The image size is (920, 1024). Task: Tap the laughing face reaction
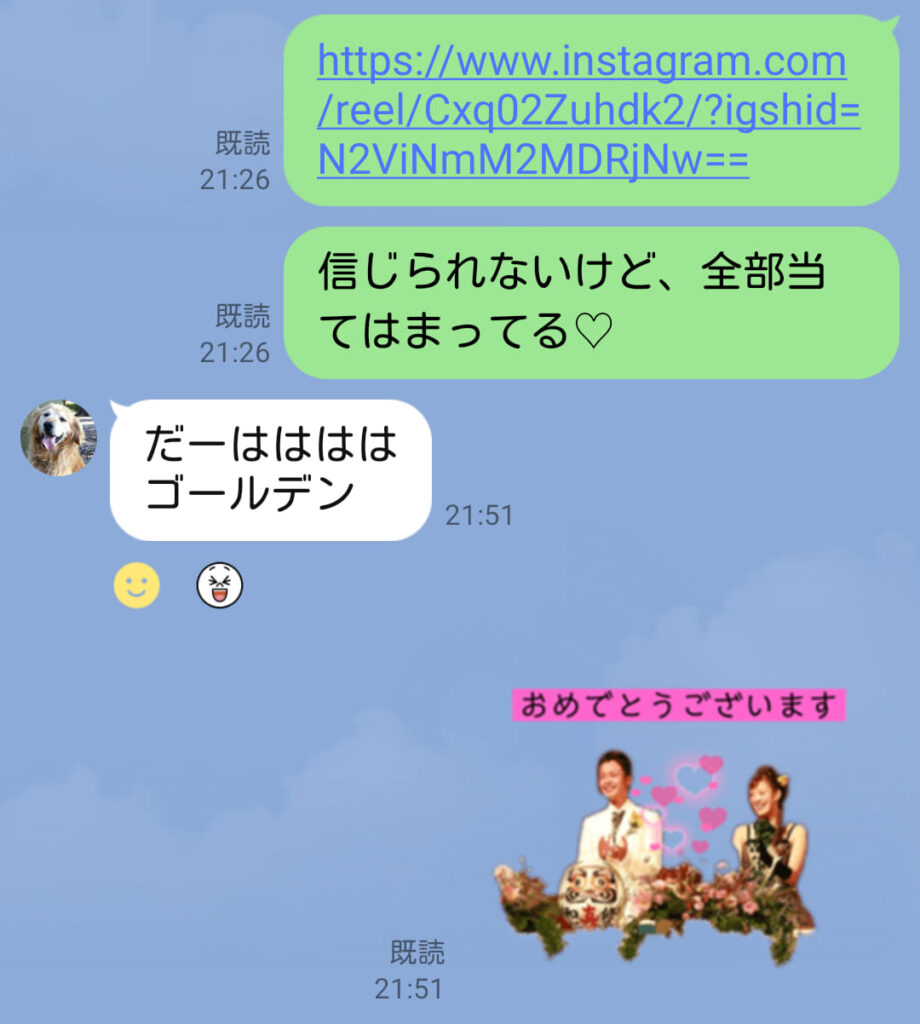click(x=220, y=585)
